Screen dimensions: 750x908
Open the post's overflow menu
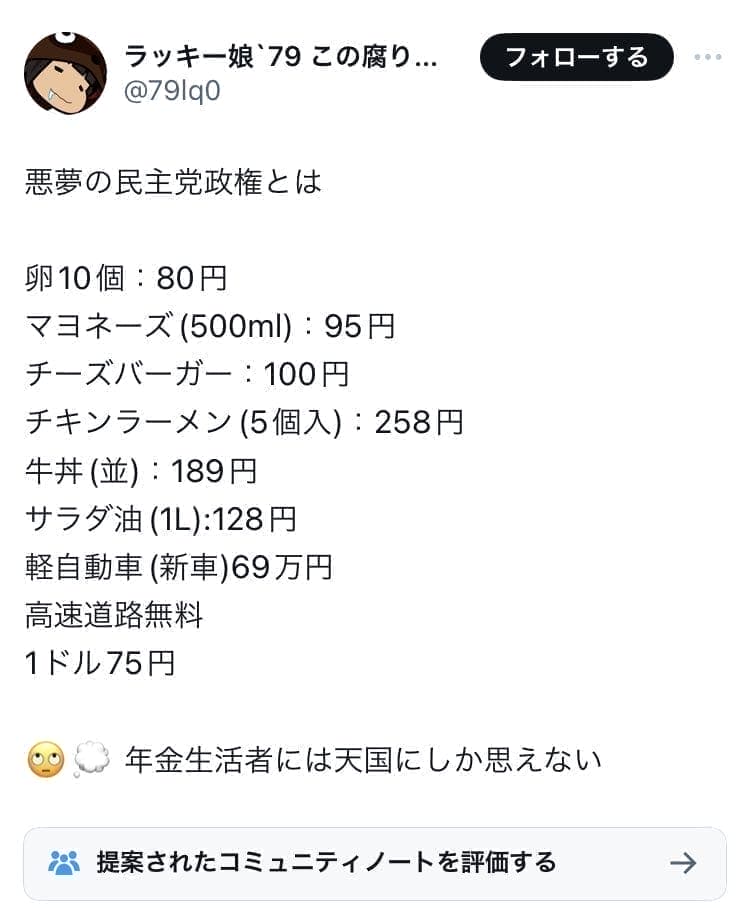pyautogui.click(x=707, y=57)
